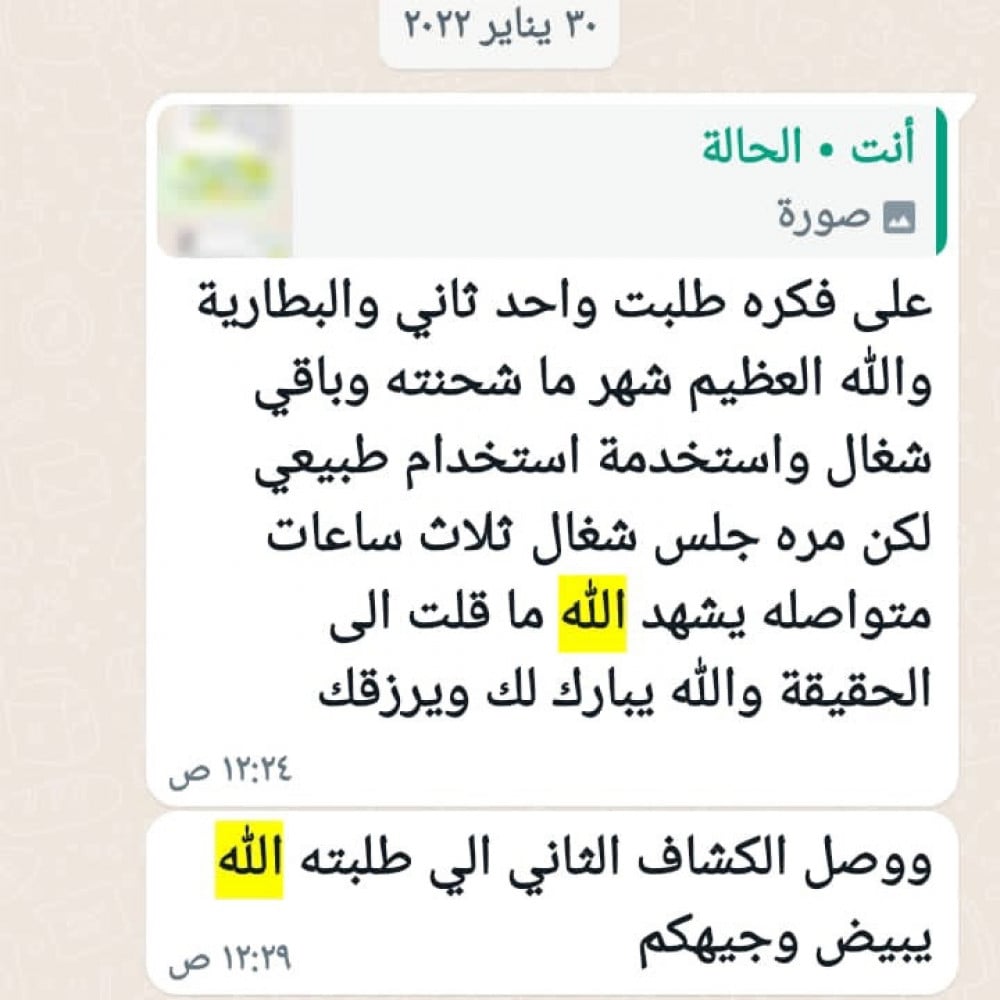Open the quoted status photo reply
1000x1000 pixels.
(x=550, y=182)
